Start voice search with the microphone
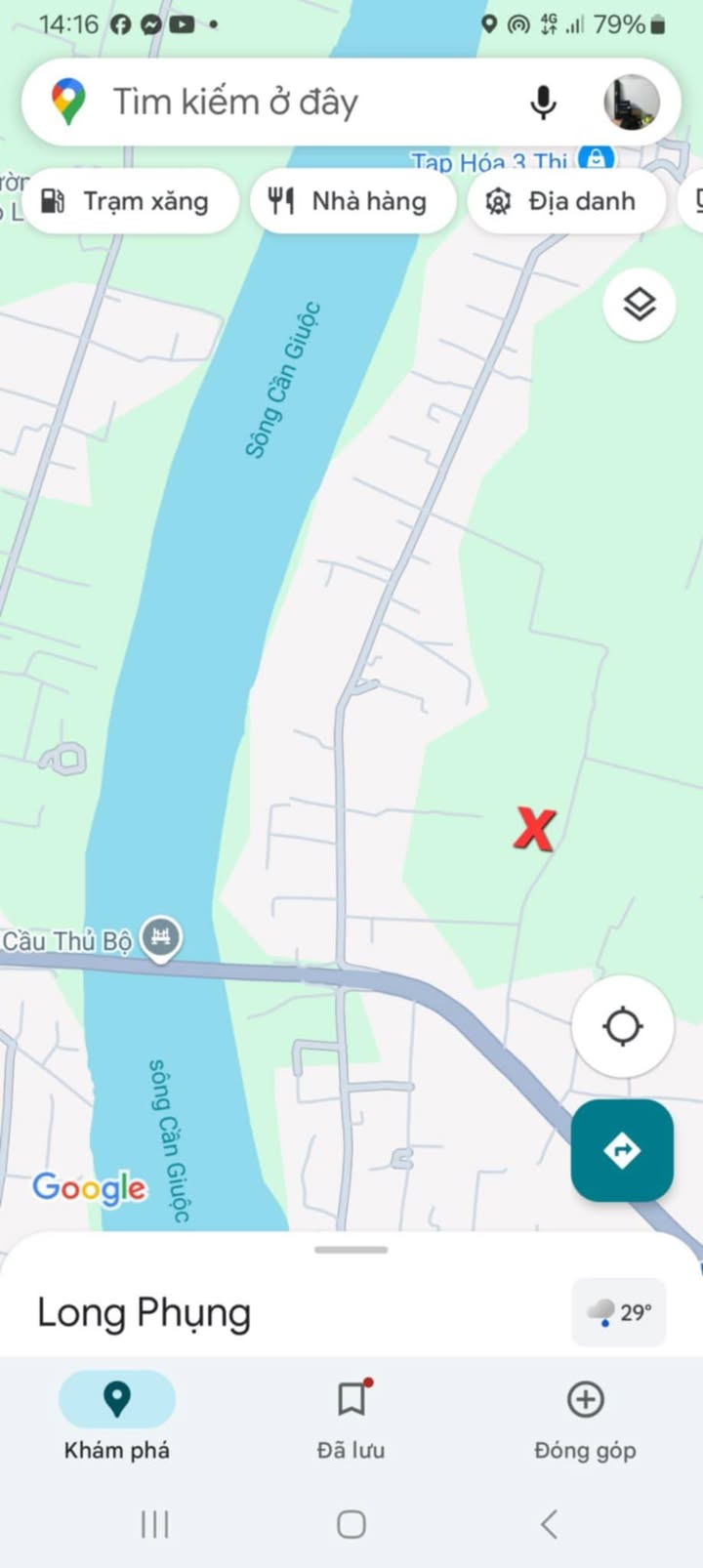Image resolution: width=703 pixels, height=1568 pixels. 543,103
